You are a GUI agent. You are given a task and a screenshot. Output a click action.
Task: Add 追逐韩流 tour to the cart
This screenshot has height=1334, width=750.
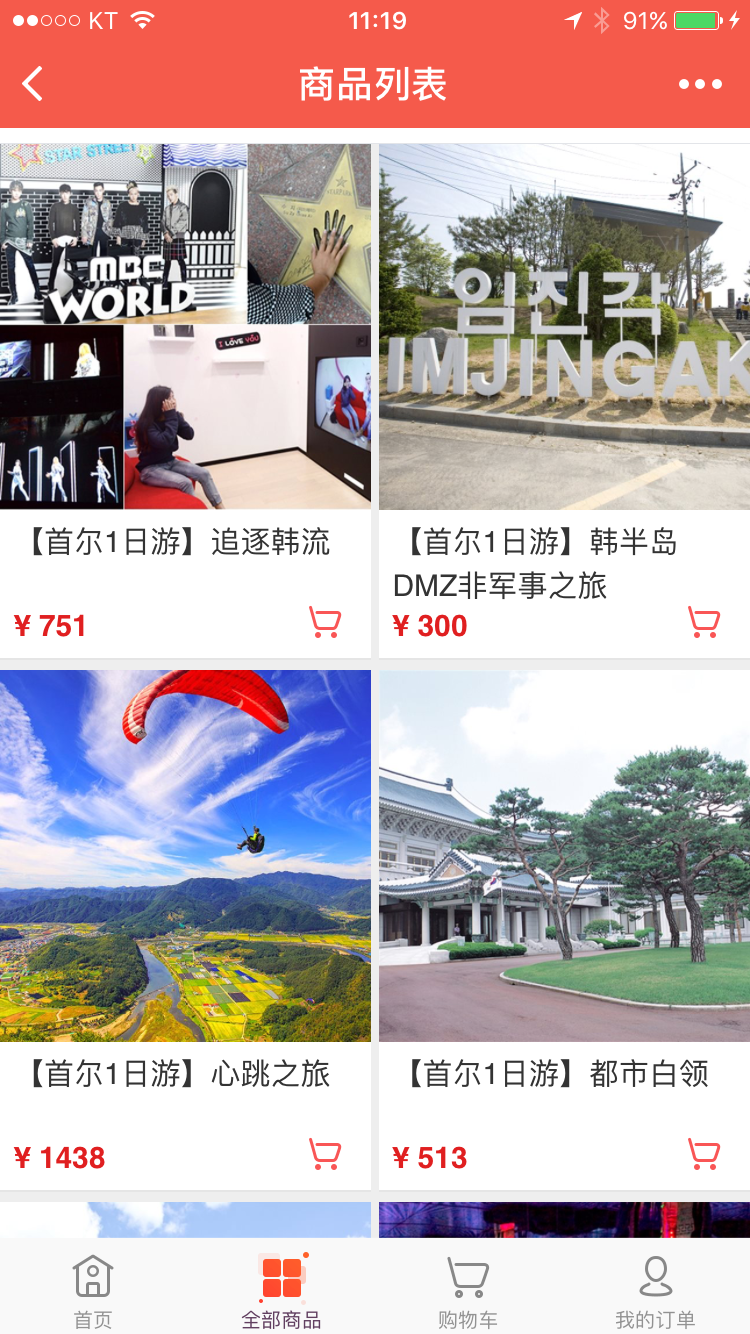click(x=325, y=623)
